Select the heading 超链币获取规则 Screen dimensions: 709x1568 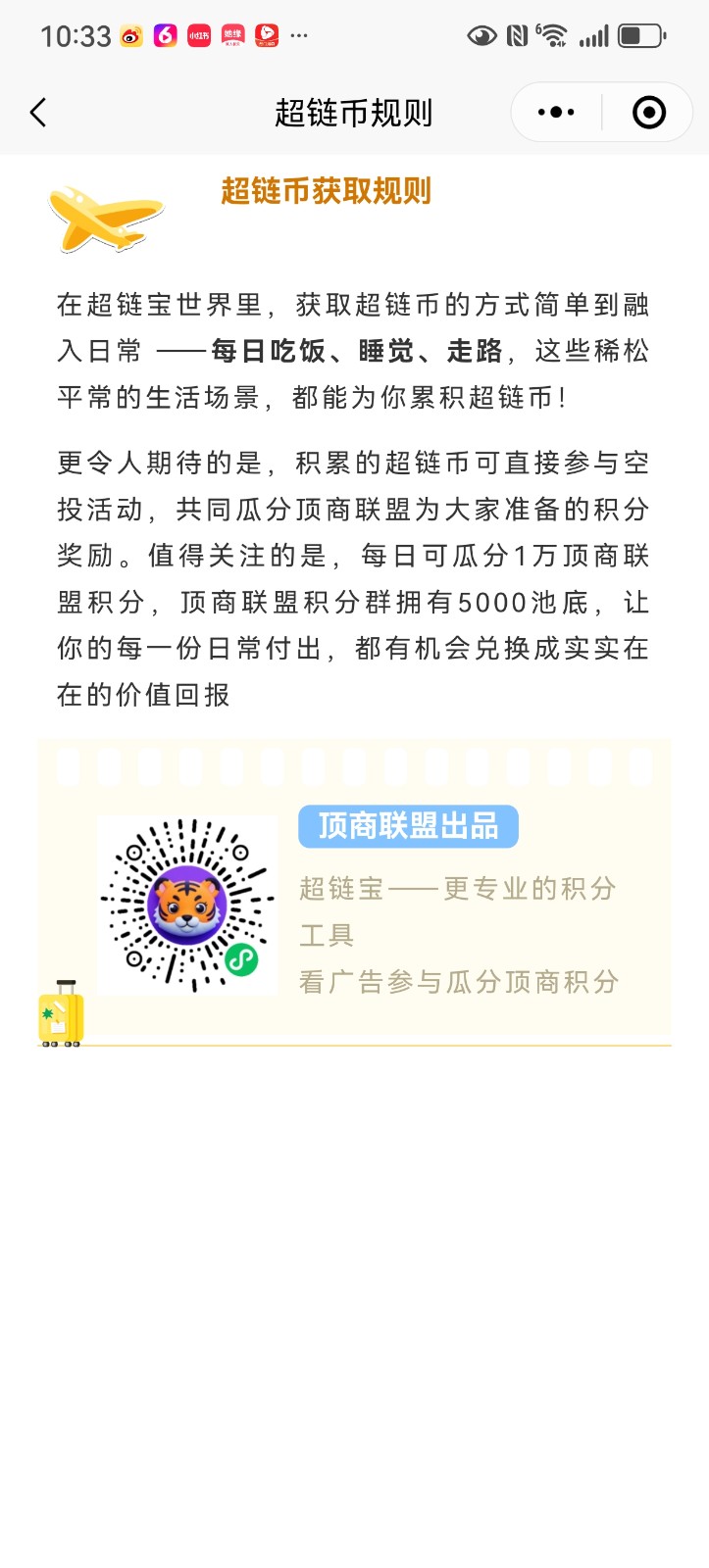coord(327,192)
